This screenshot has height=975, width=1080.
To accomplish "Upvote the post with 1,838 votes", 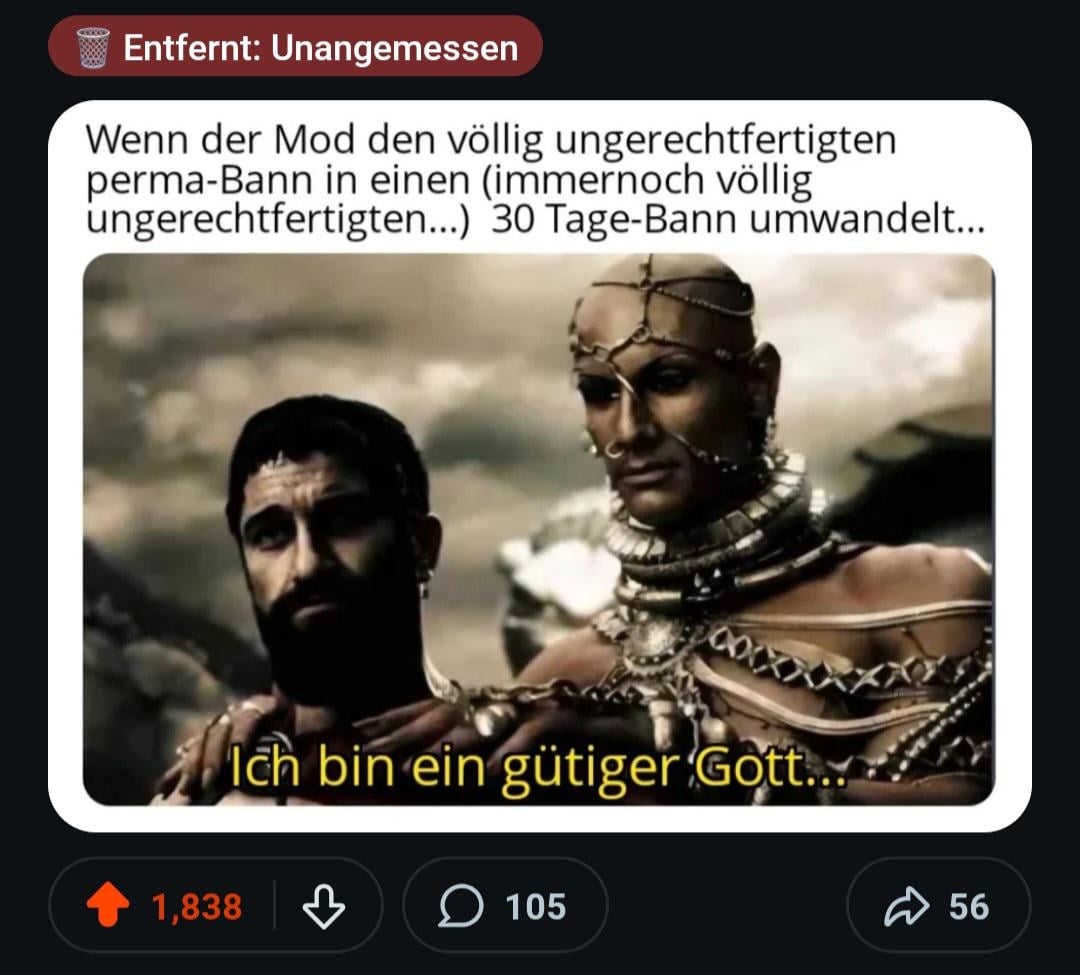I will tap(108, 906).
